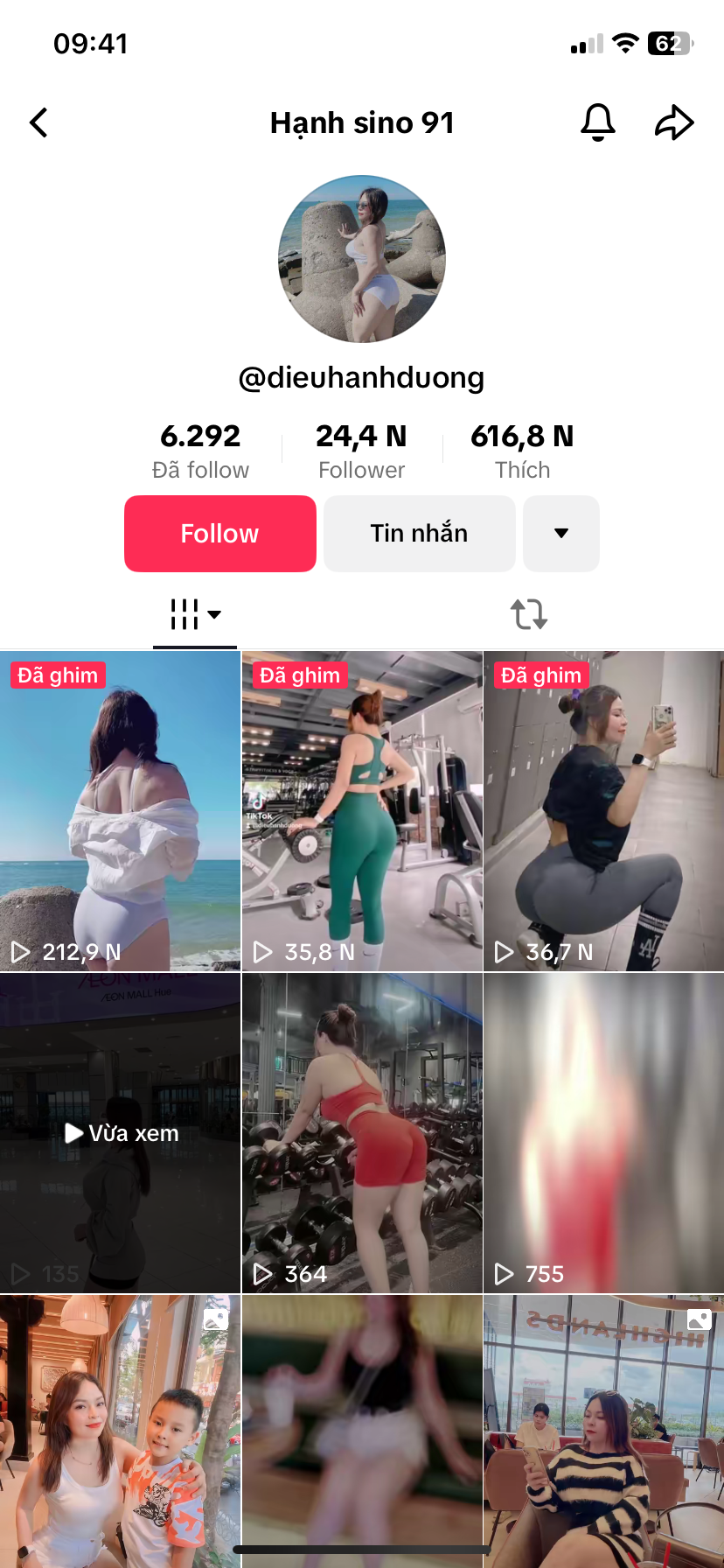The height and width of the screenshot is (1568, 724).
Task: Play the pinned video with 35,8 N views
Action: 362,811
